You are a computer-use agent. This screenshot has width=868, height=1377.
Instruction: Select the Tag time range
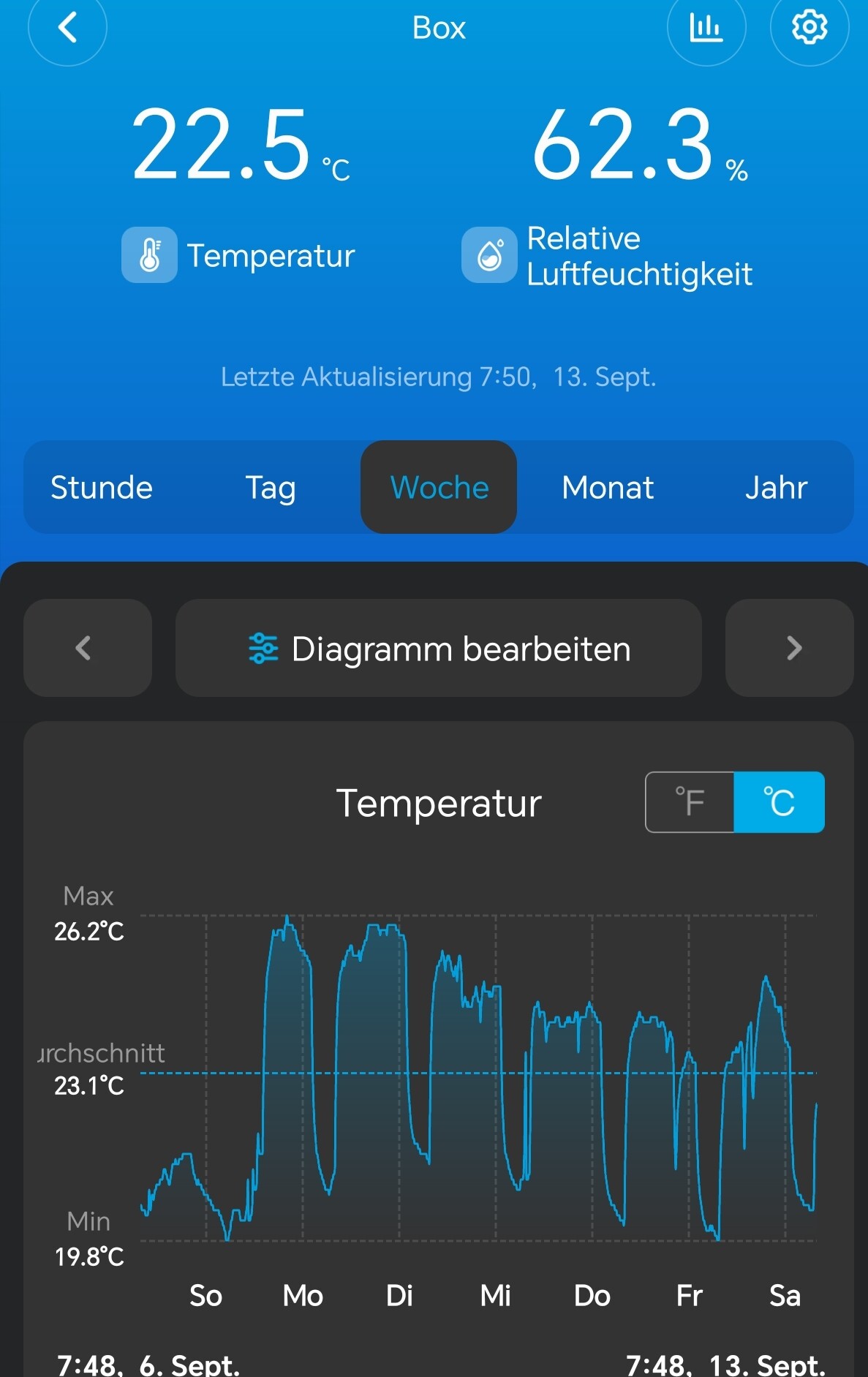pyautogui.click(x=270, y=487)
